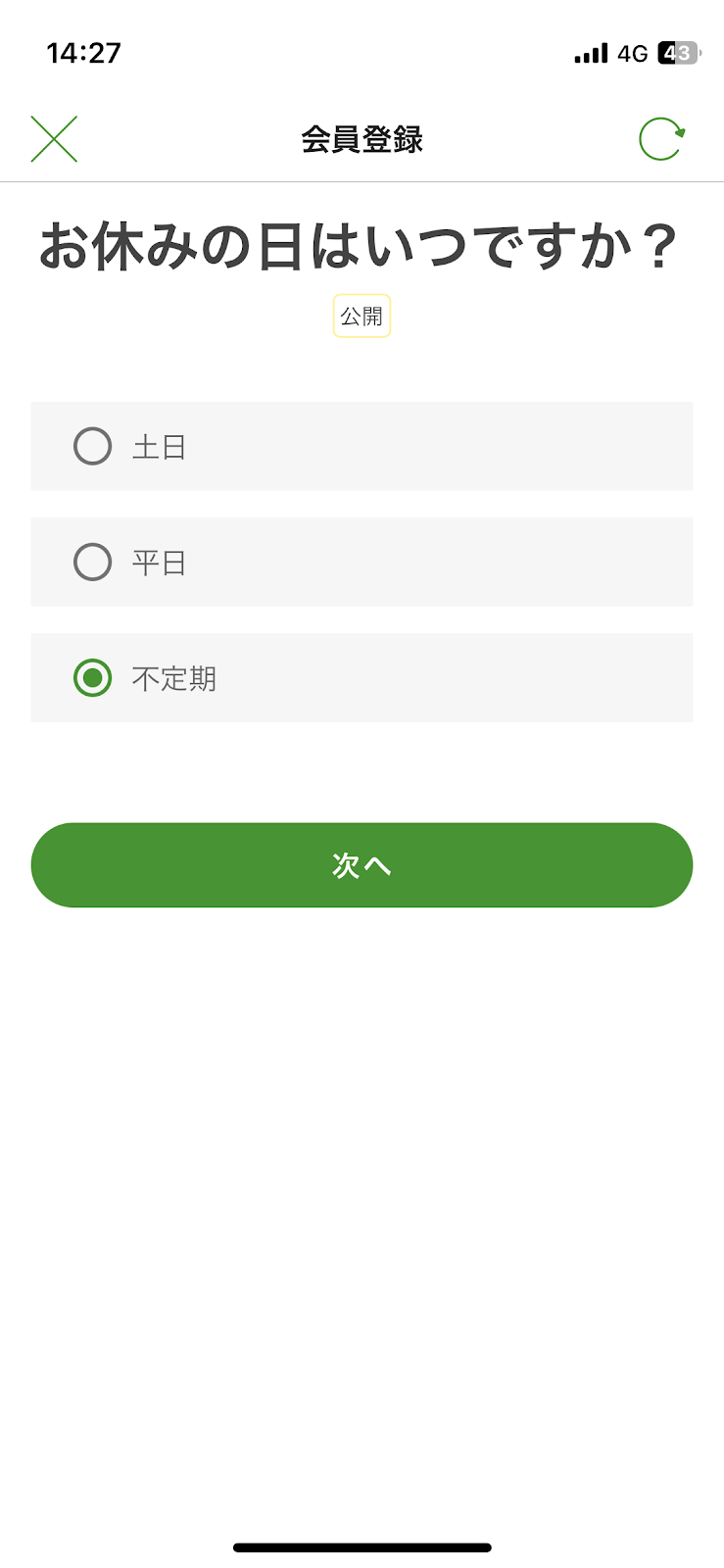Continue with the 次へ button
This screenshot has width=724, height=1568.
362,865
